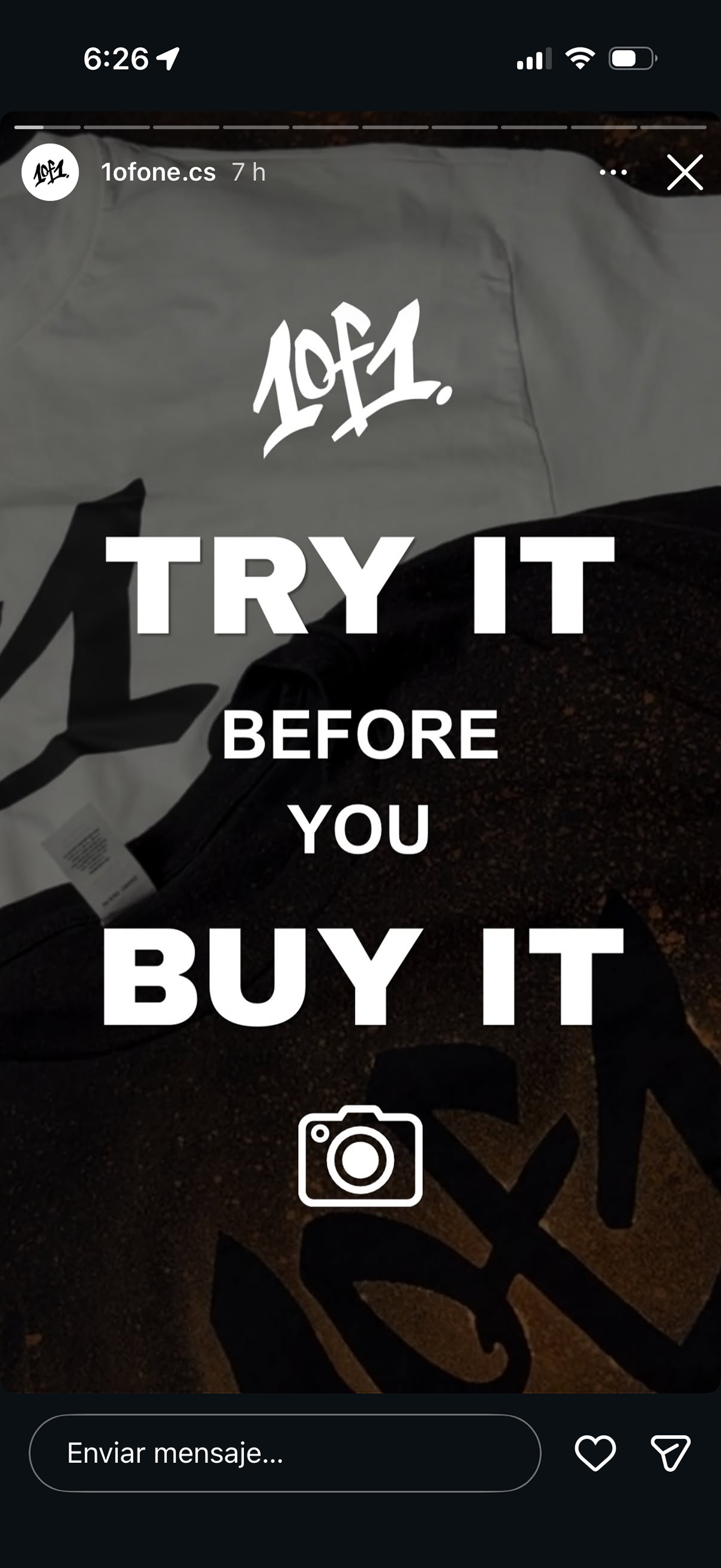Open the 1ofone.cs profile picture
The height and width of the screenshot is (1568, 721).
tap(50, 172)
